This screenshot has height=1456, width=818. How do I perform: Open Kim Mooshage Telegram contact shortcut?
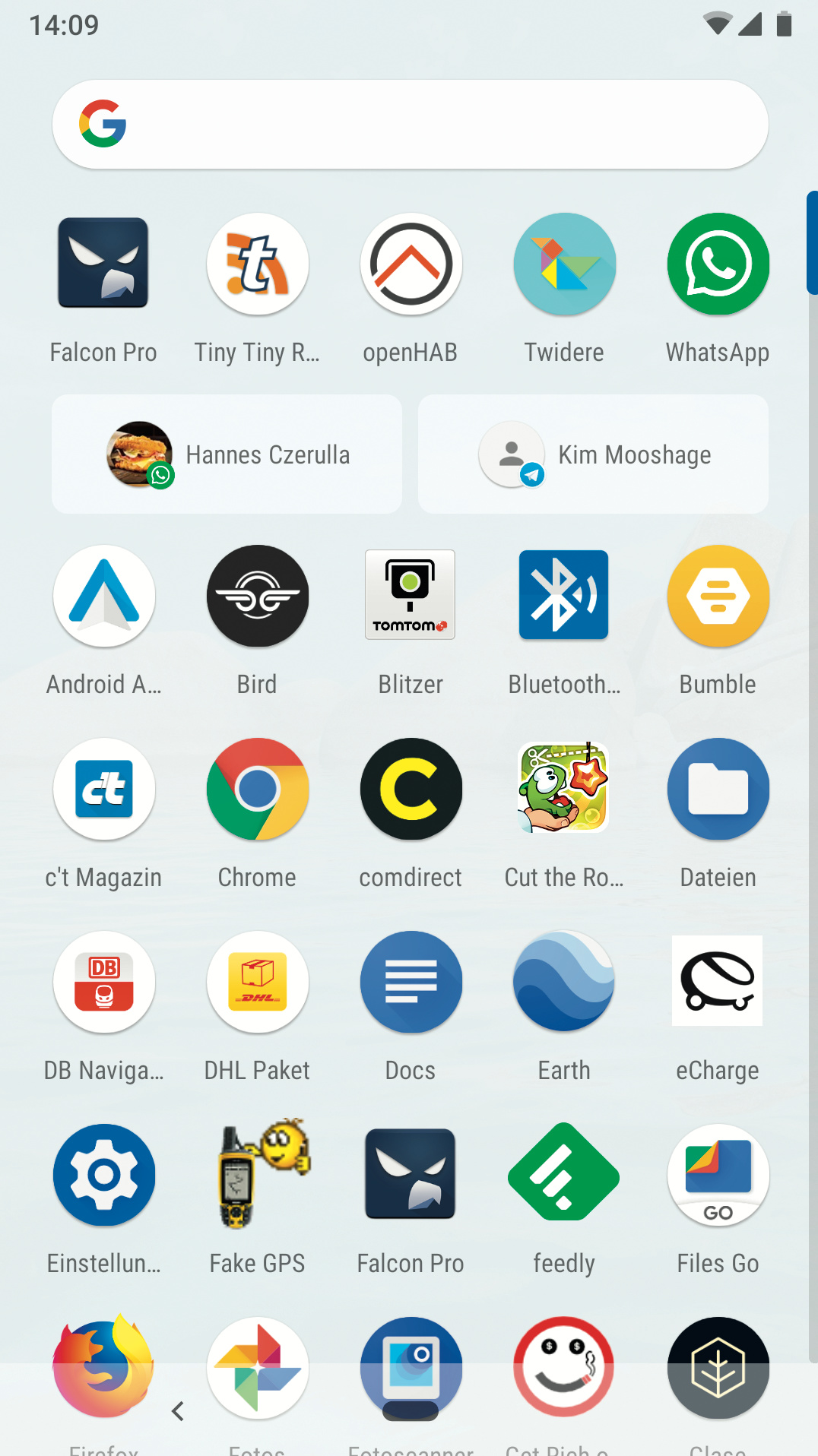593,454
